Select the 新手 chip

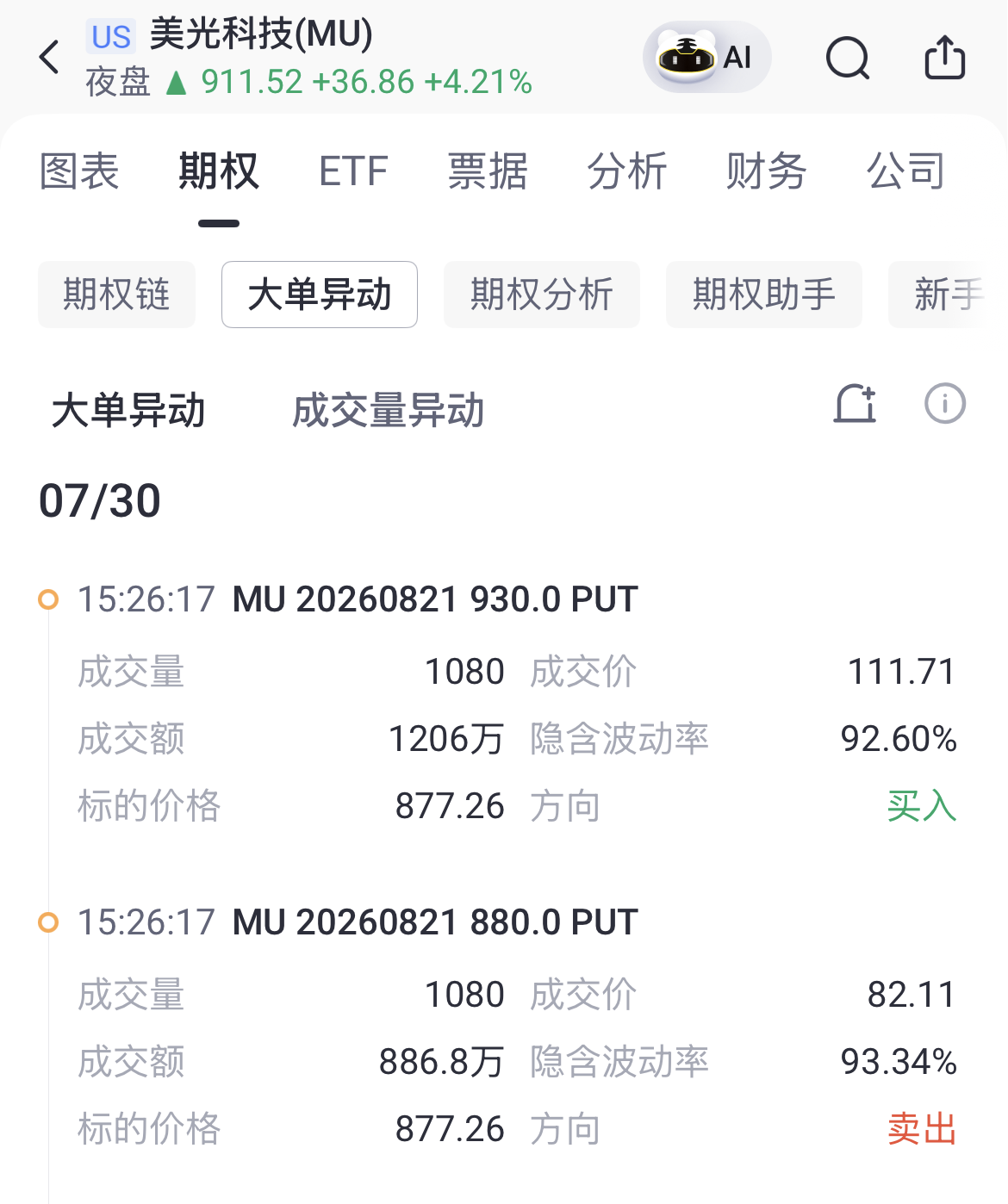(x=948, y=295)
